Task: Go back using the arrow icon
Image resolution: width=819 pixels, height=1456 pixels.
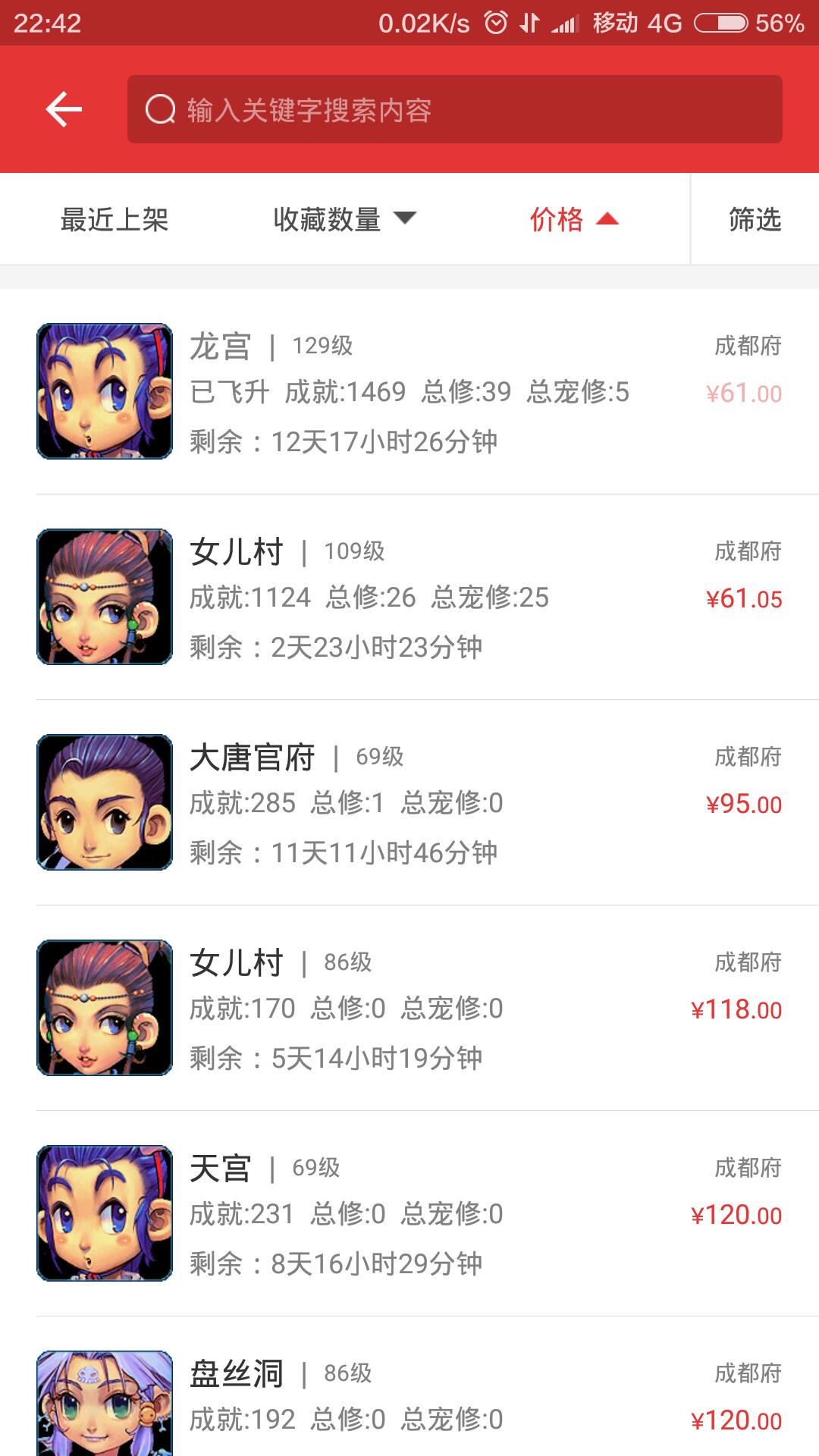Action: point(64,110)
